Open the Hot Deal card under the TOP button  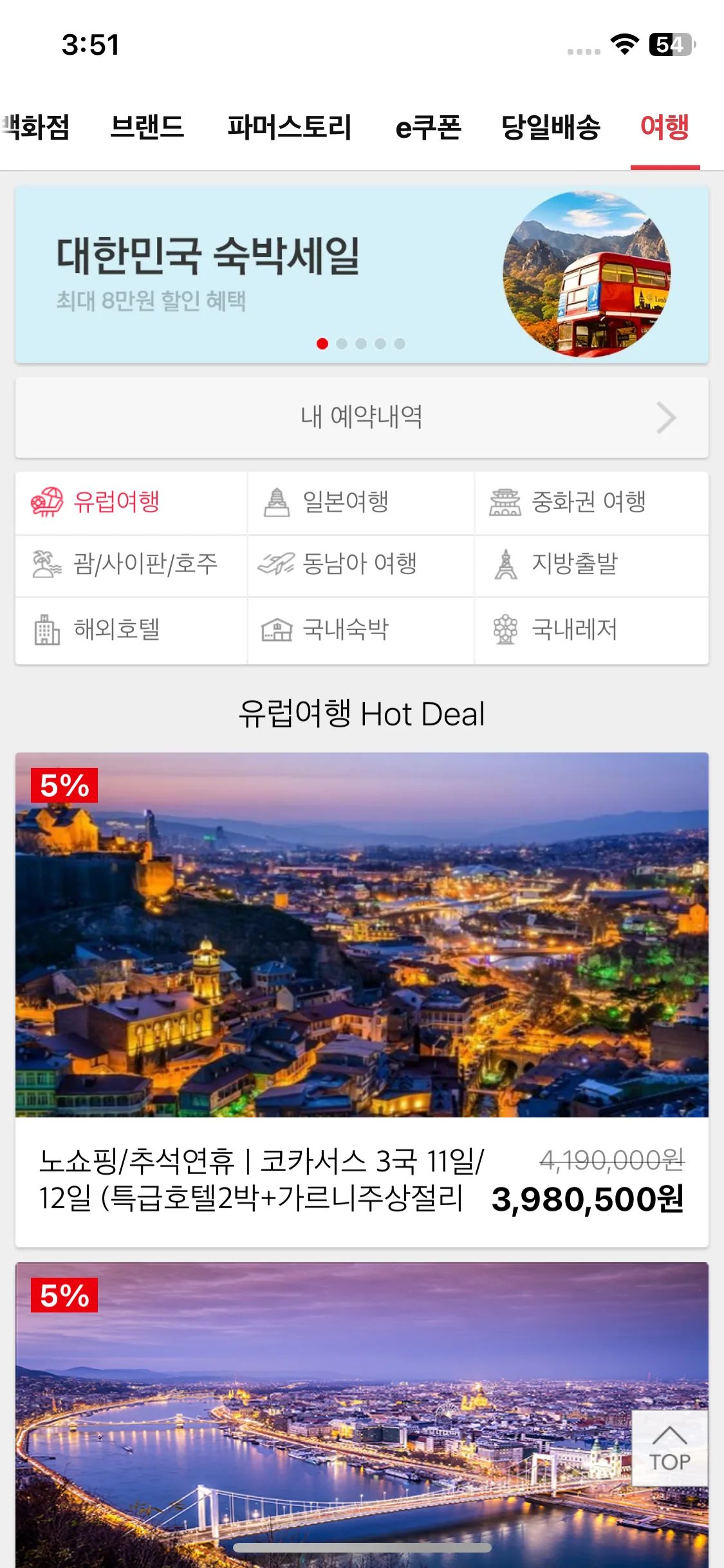coord(322,1416)
